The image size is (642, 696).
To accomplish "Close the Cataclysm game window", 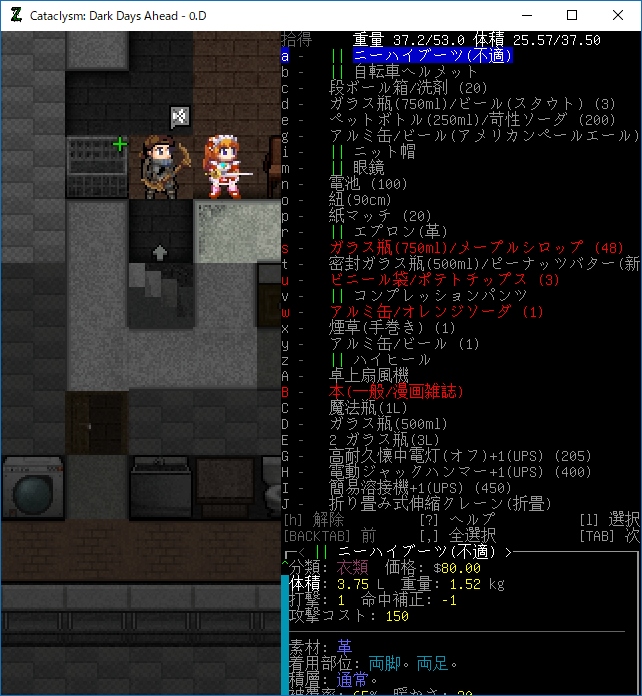I will 618,16.
